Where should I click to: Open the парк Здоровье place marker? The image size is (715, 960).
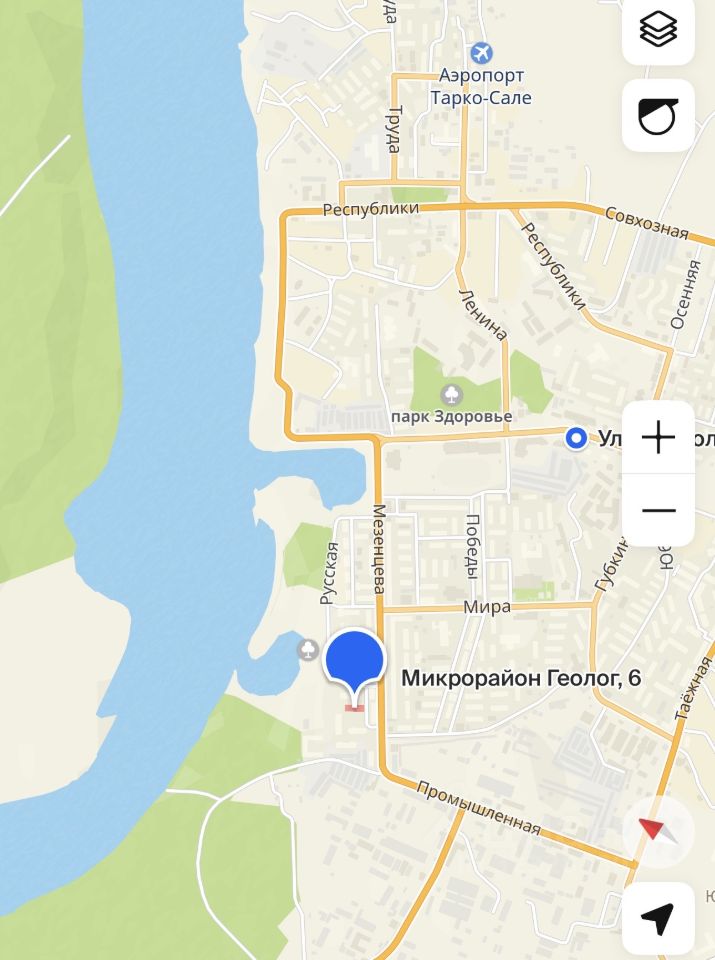tap(452, 394)
